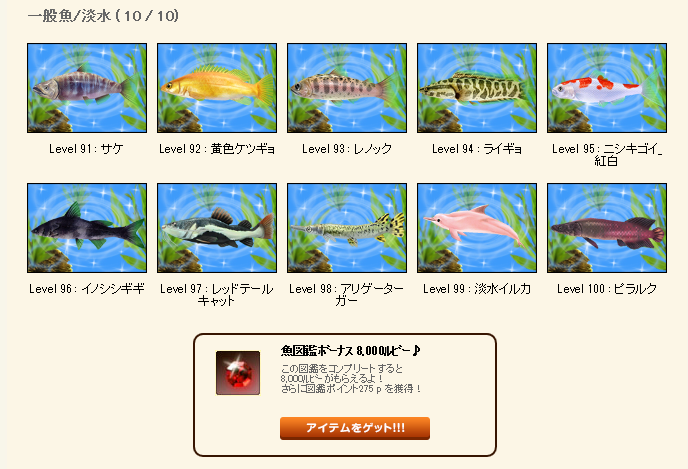Open the Level 100 ピラルク fish
This screenshot has height=469, width=688.
[x=606, y=228]
